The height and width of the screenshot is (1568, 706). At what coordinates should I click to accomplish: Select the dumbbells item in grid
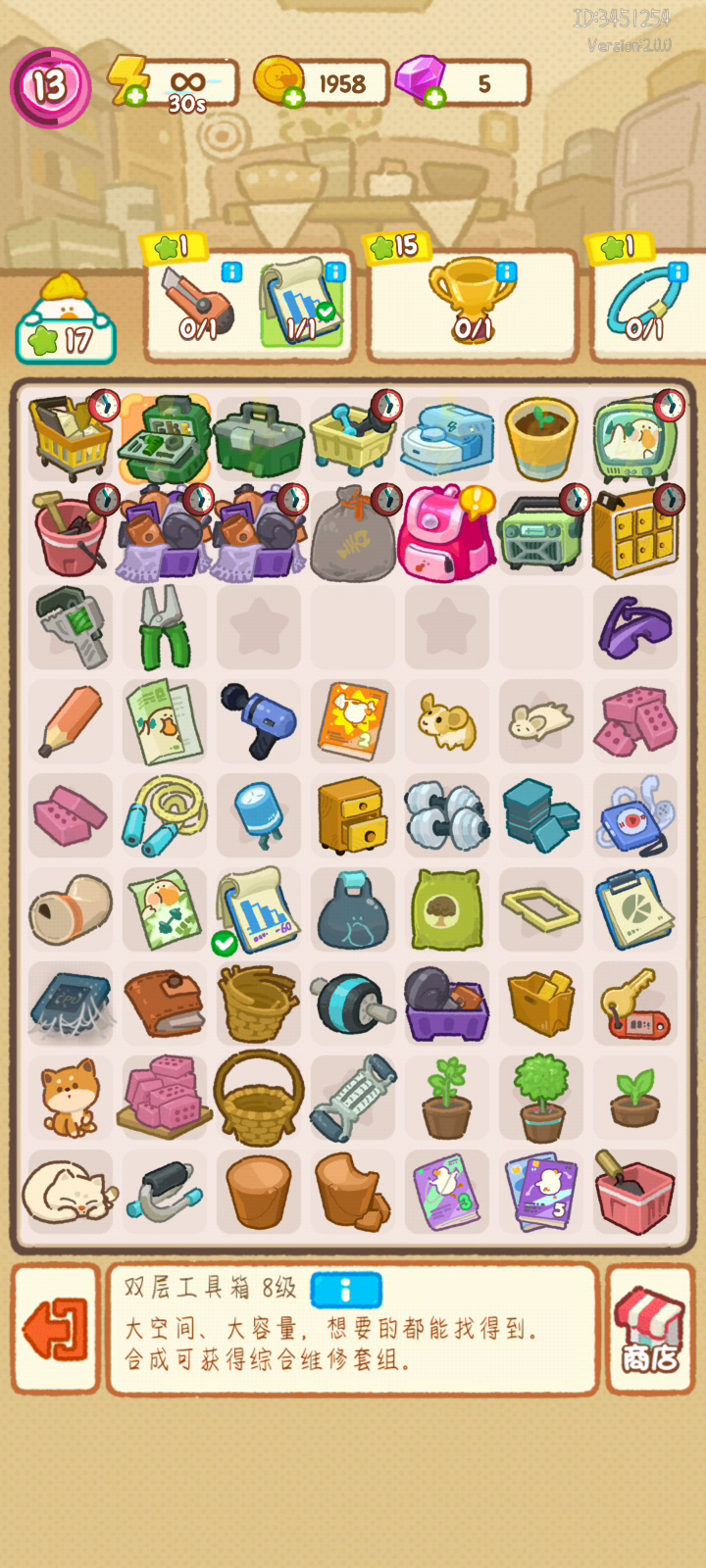coord(446,815)
